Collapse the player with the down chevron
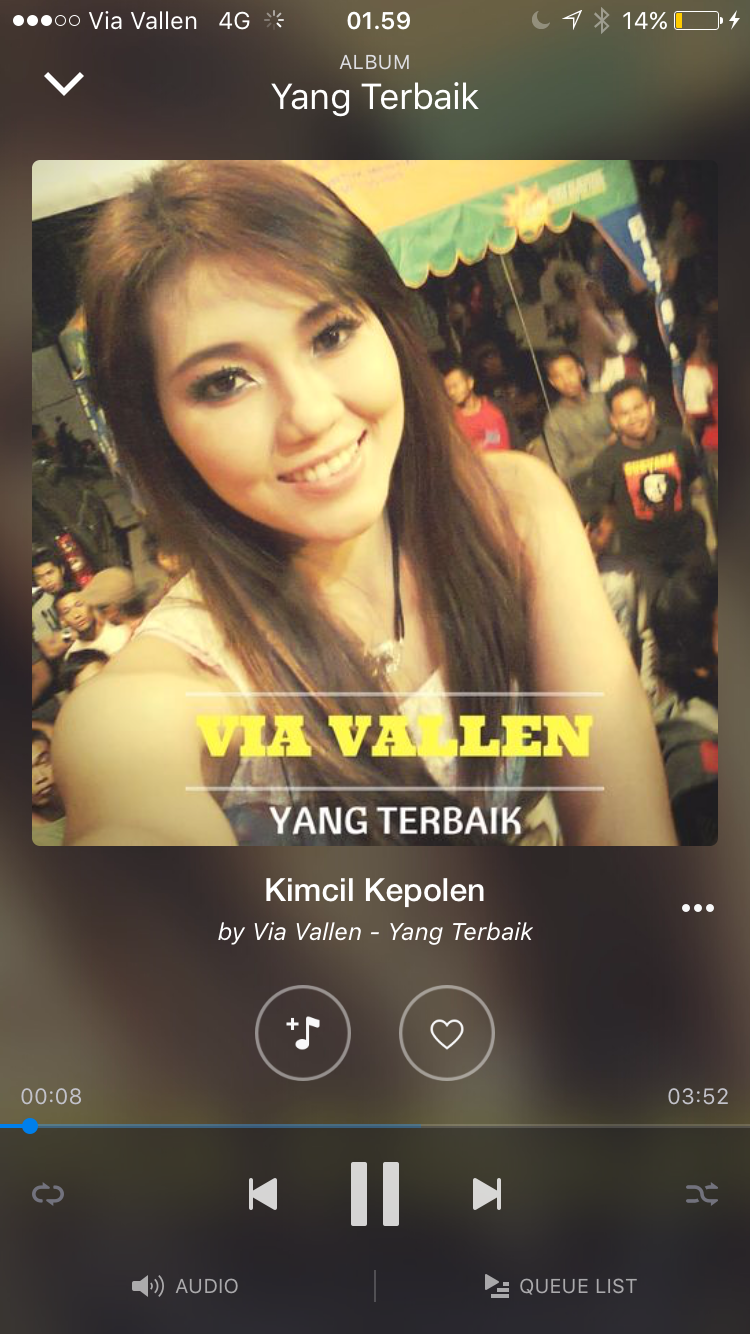This screenshot has height=1334, width=750. tap(64, 85)
